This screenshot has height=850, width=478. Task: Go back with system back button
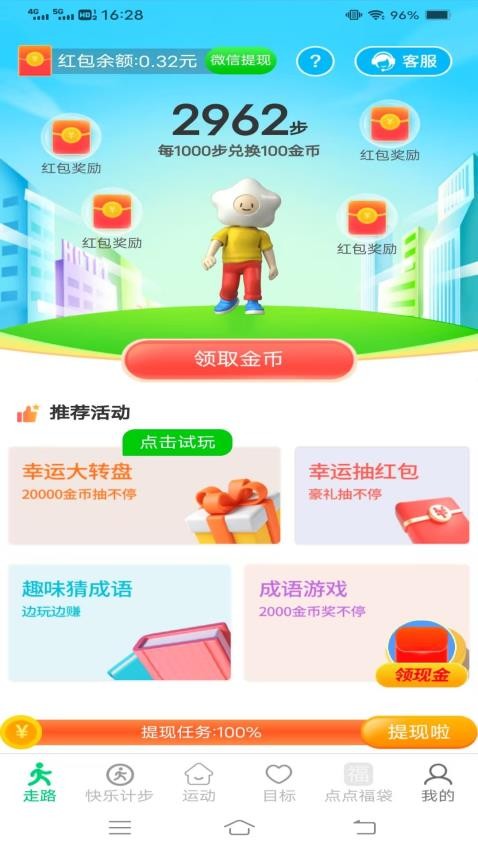[364, 827]
